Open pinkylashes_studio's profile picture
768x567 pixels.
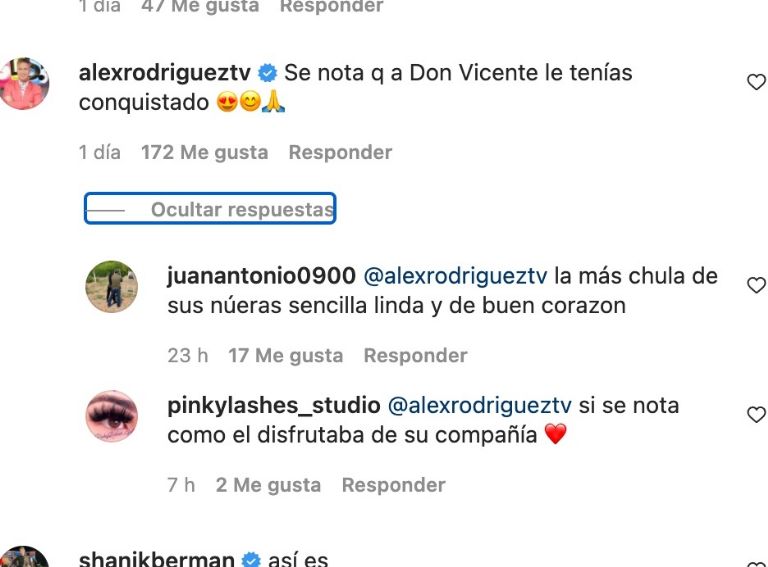(111, 415)
